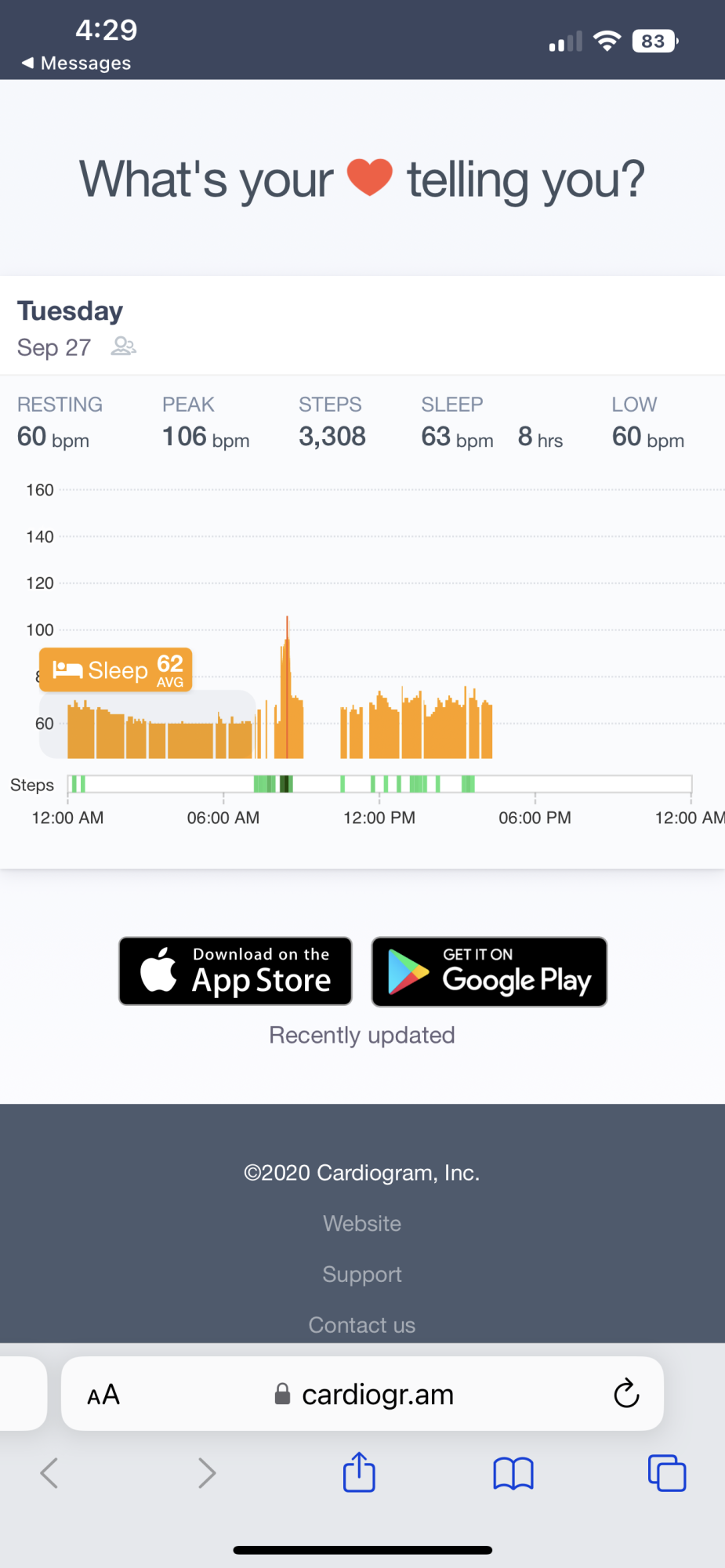Return to Messages app
This screenshot has width=725, height=1568.
pos(76,63)
